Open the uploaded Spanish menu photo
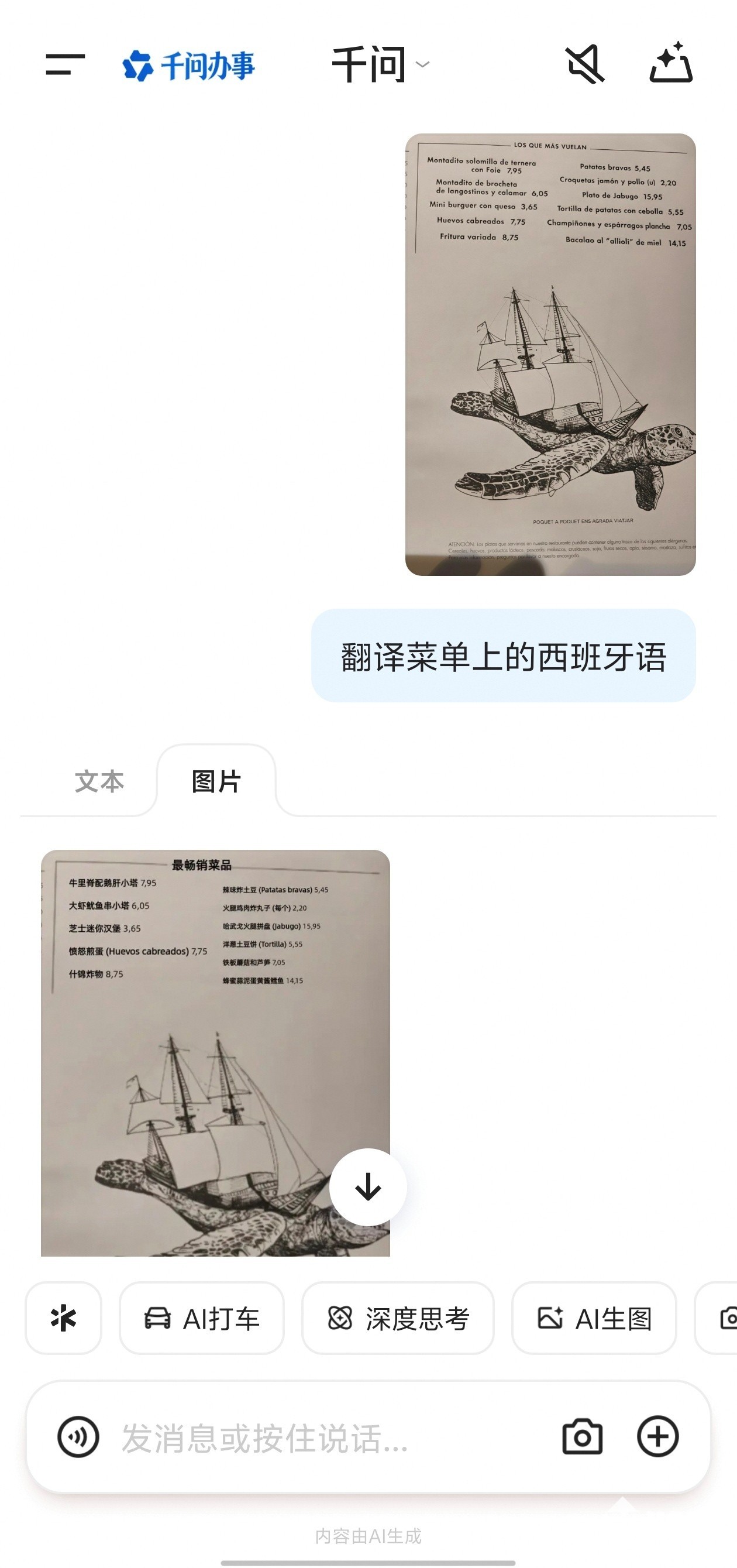 pos(550,354)
